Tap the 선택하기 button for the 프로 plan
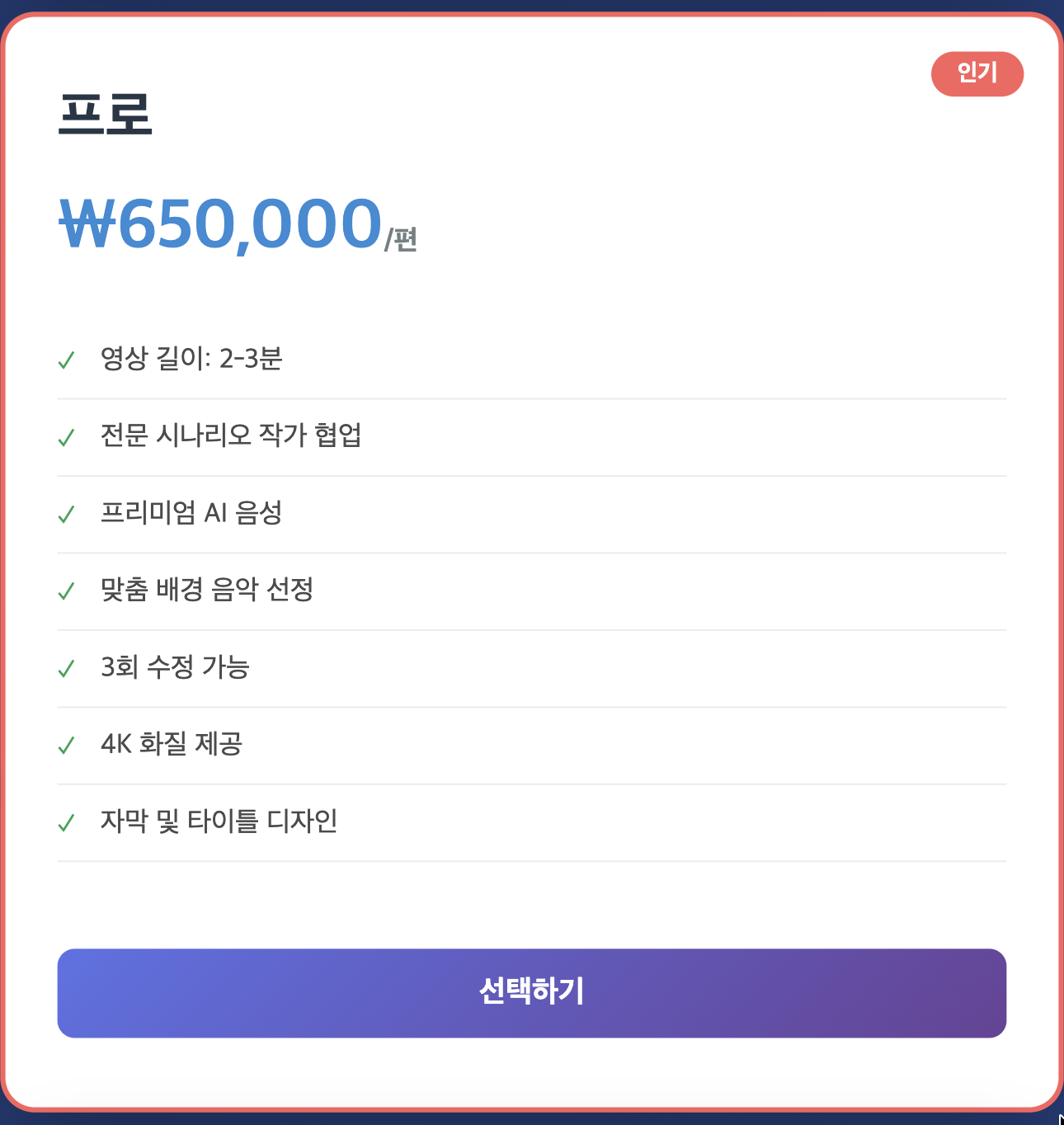 (531, 992)
